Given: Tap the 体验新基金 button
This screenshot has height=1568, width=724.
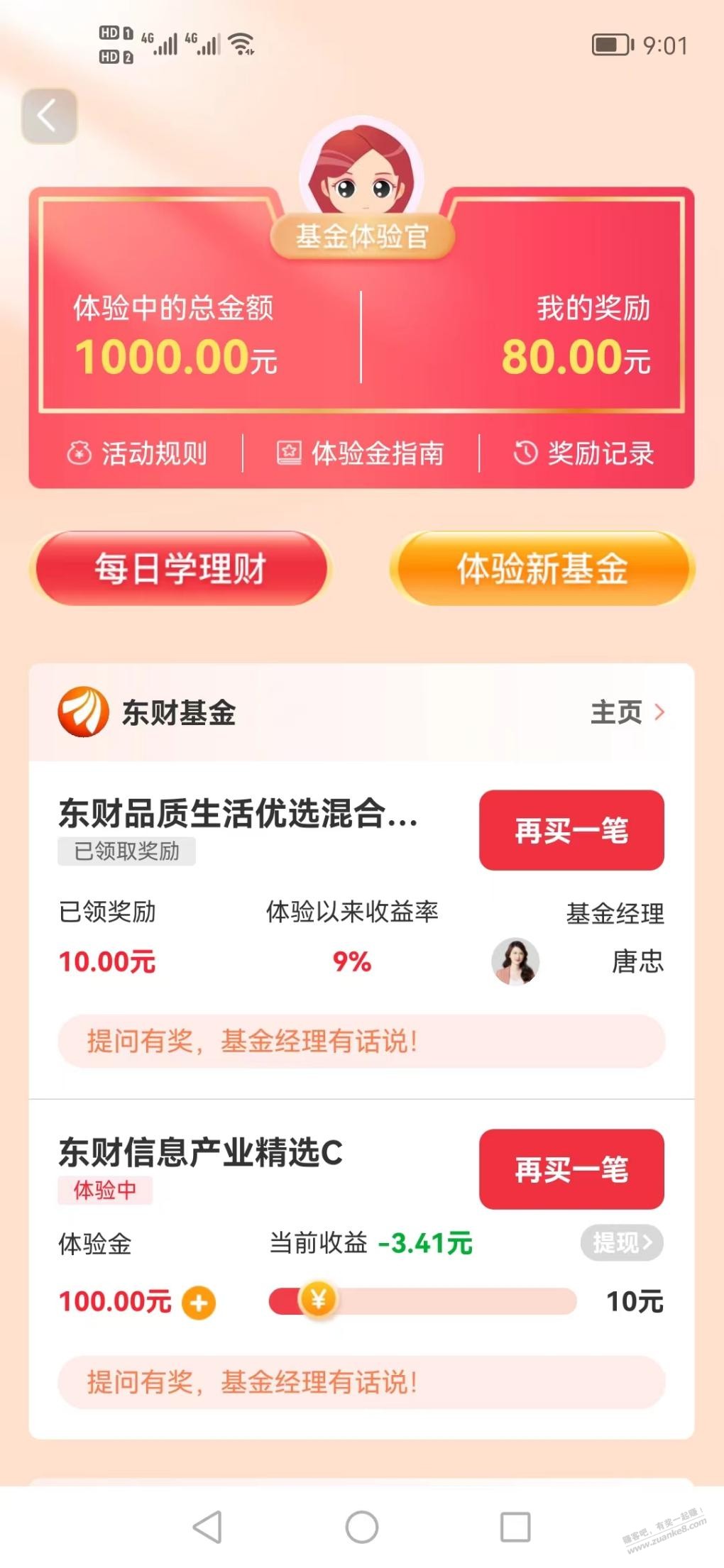Looking at the screenshot, I should pyautogui.click(x=542, y=569).
